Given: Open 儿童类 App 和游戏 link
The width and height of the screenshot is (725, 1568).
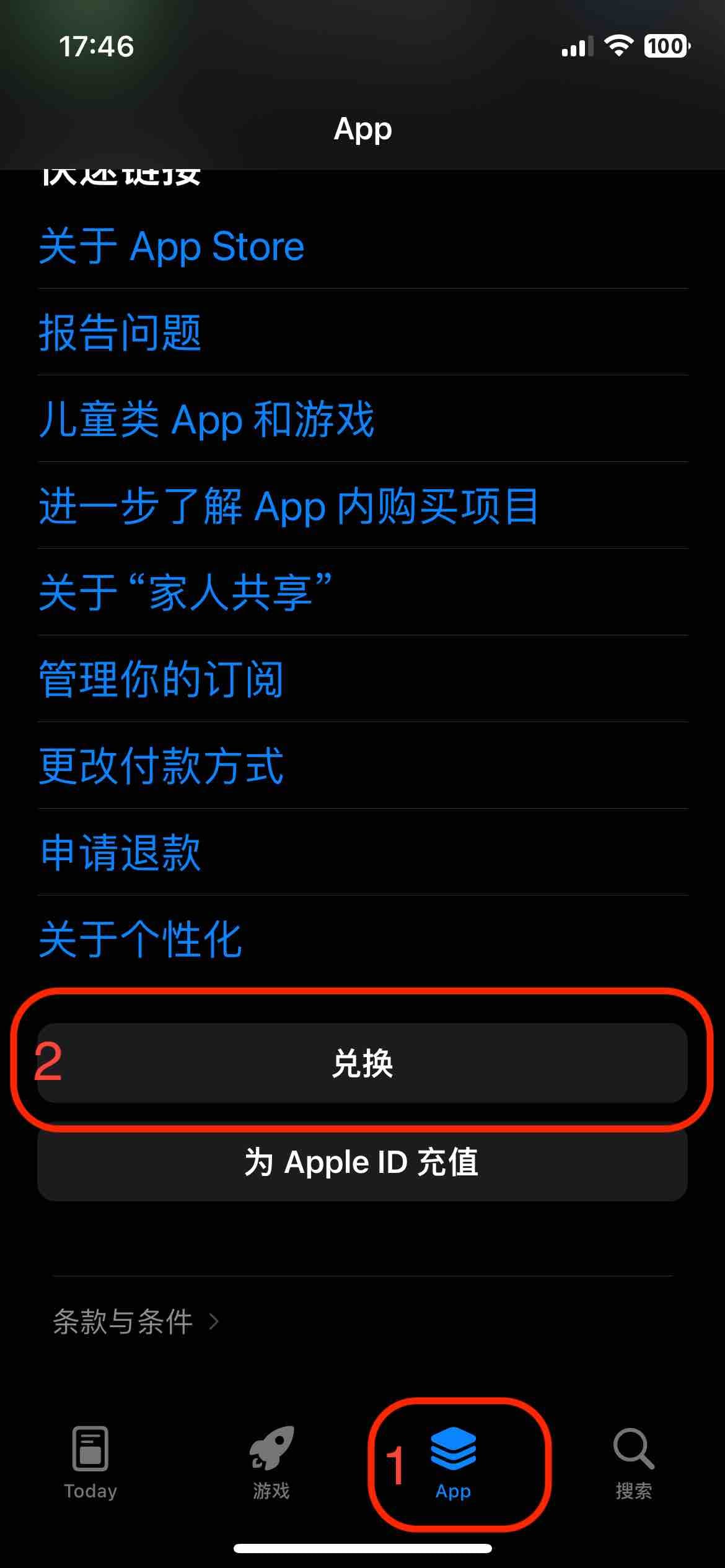Looking at the screenshot, I should click(x=206, y=419).
